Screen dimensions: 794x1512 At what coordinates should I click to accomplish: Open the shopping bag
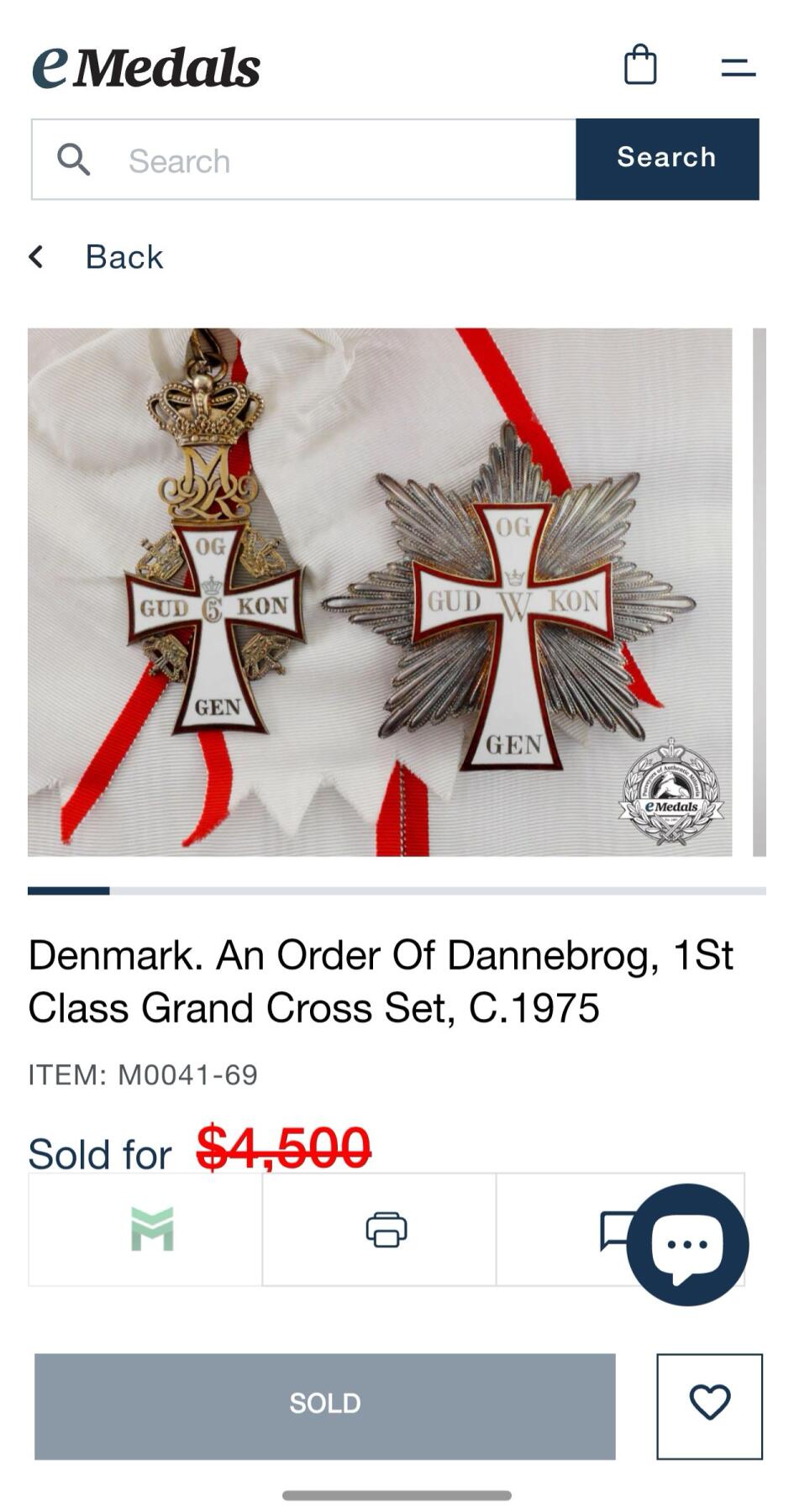point(639,66)
